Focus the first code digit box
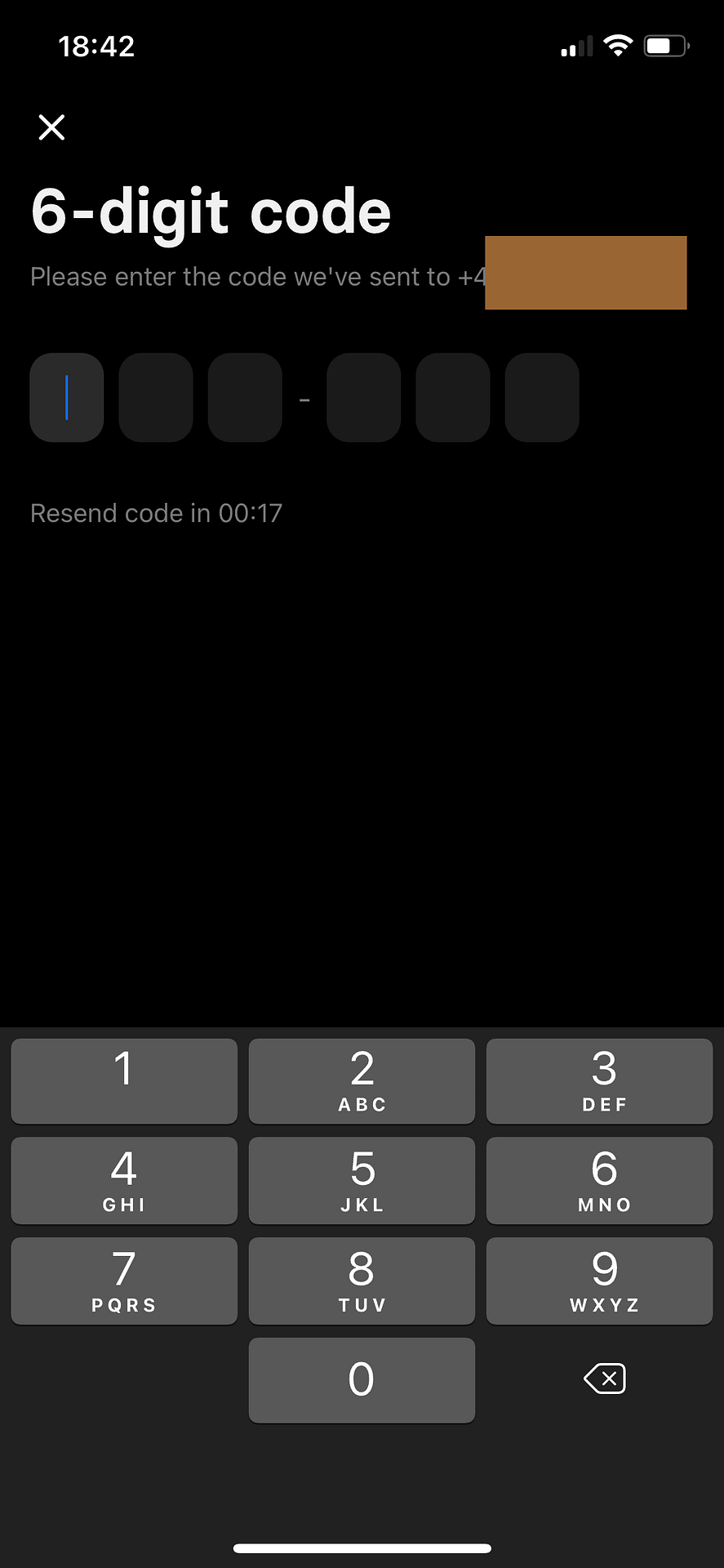The width and height of the screenshot is (724, 1568). click(x=67, y=398)
